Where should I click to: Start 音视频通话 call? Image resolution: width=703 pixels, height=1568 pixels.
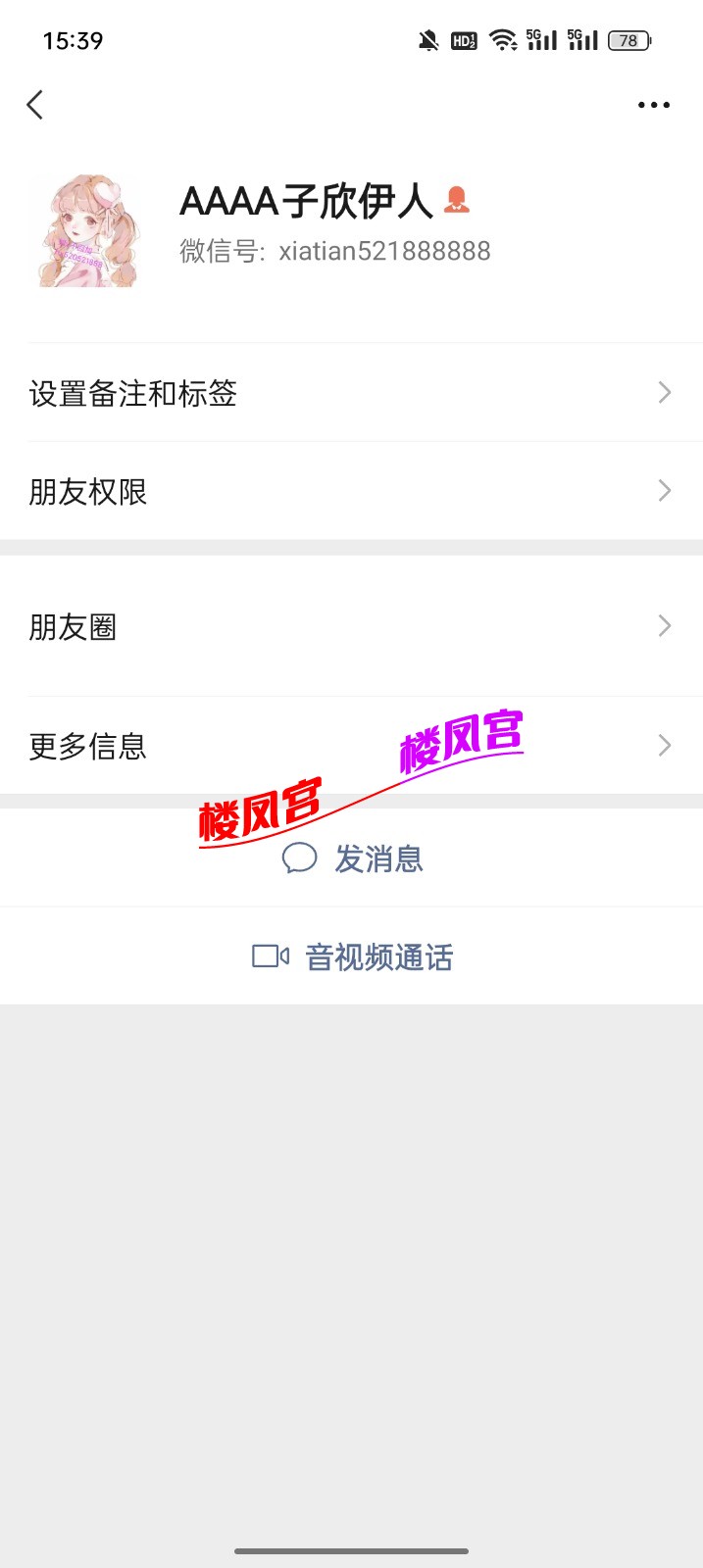[353, 956]
